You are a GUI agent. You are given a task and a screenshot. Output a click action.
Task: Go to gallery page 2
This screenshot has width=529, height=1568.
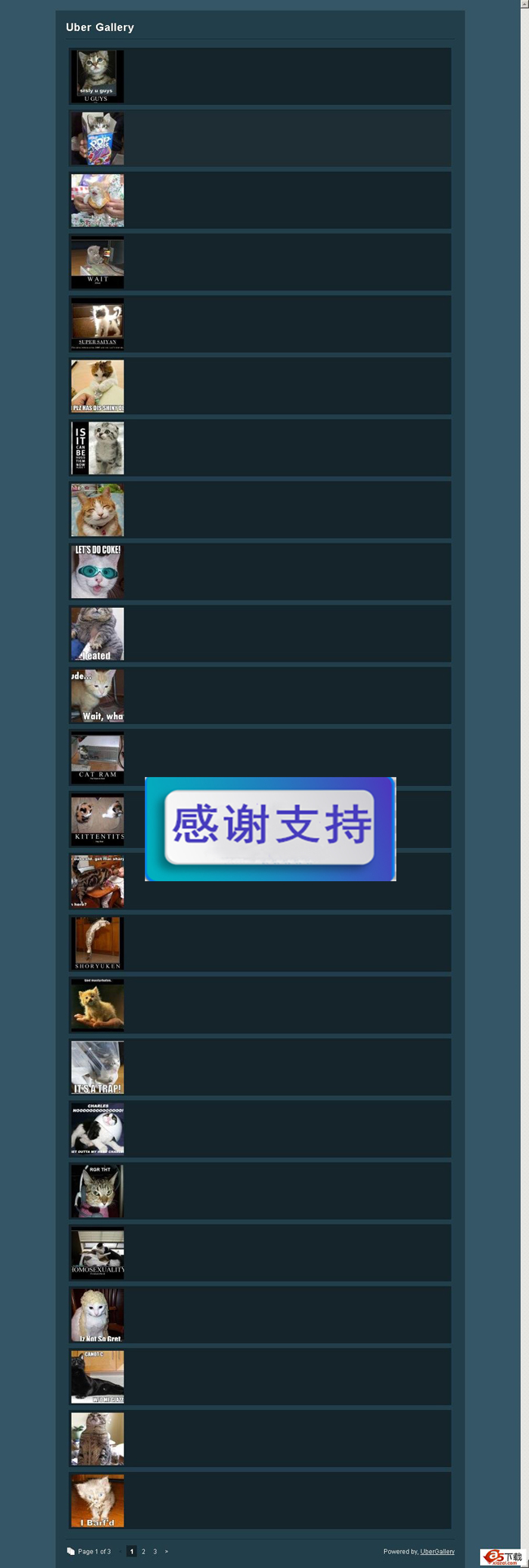click(143, 1551)
